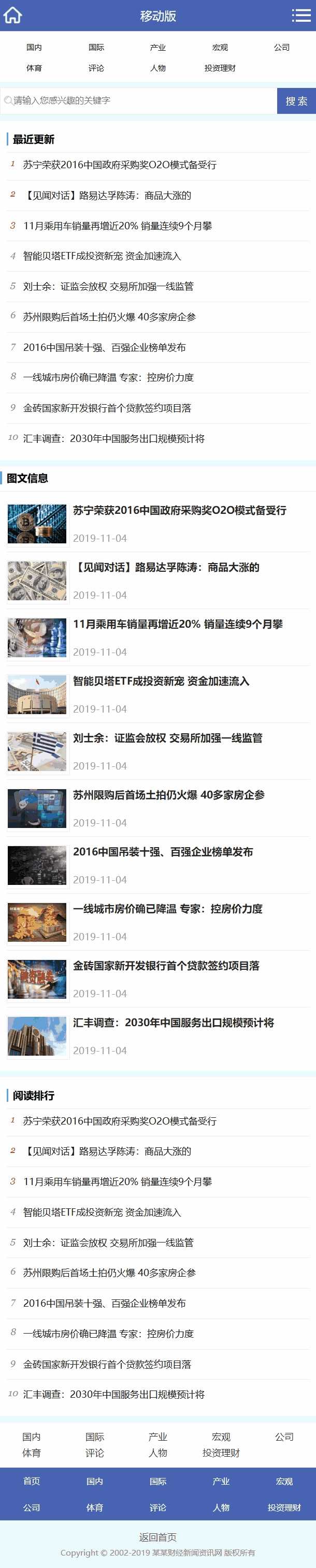The width and height of the screenshot is (316, 1568).
Task: Open 阅读排行 item 2016中国吊装十强
Action: (x=104, y=1303)
